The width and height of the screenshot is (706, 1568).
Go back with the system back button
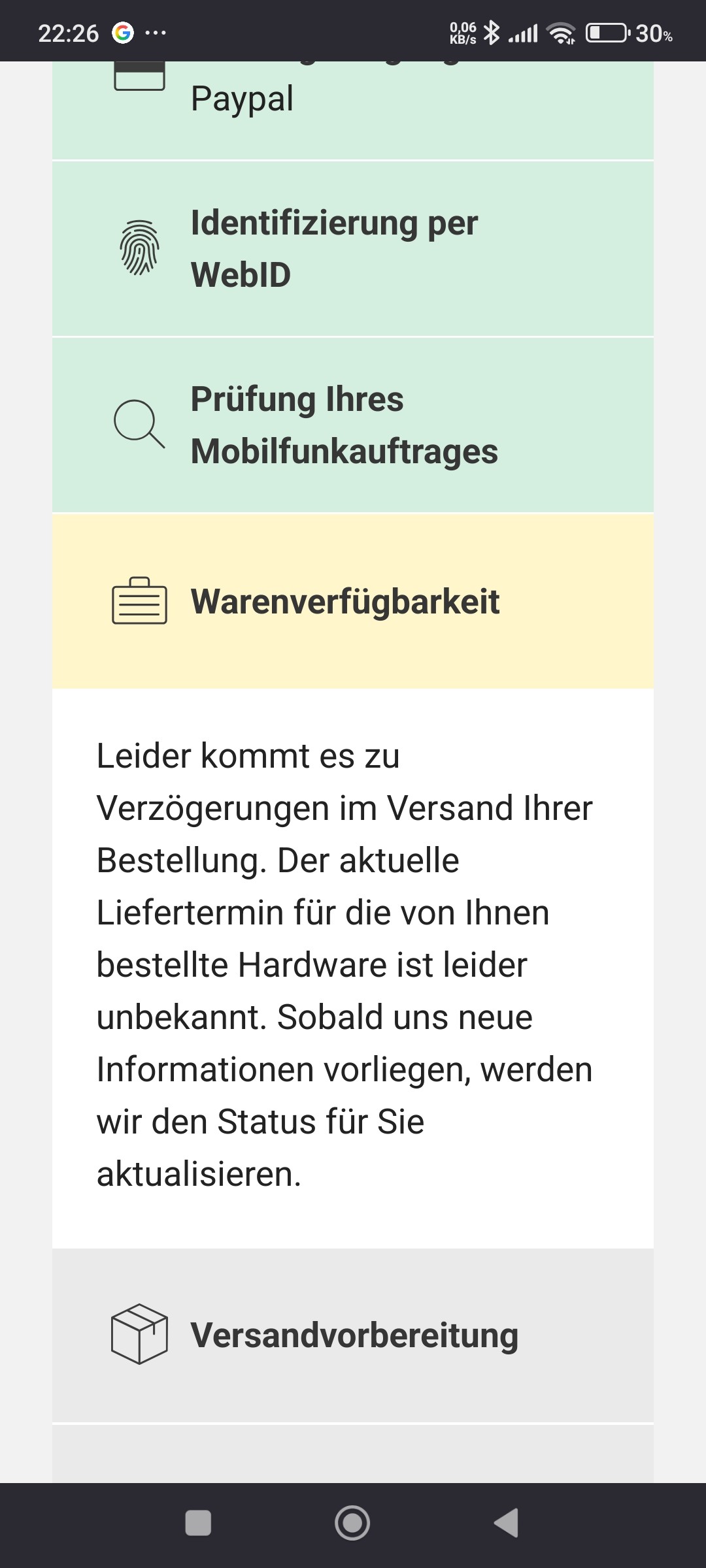[x=507, y=1523]
